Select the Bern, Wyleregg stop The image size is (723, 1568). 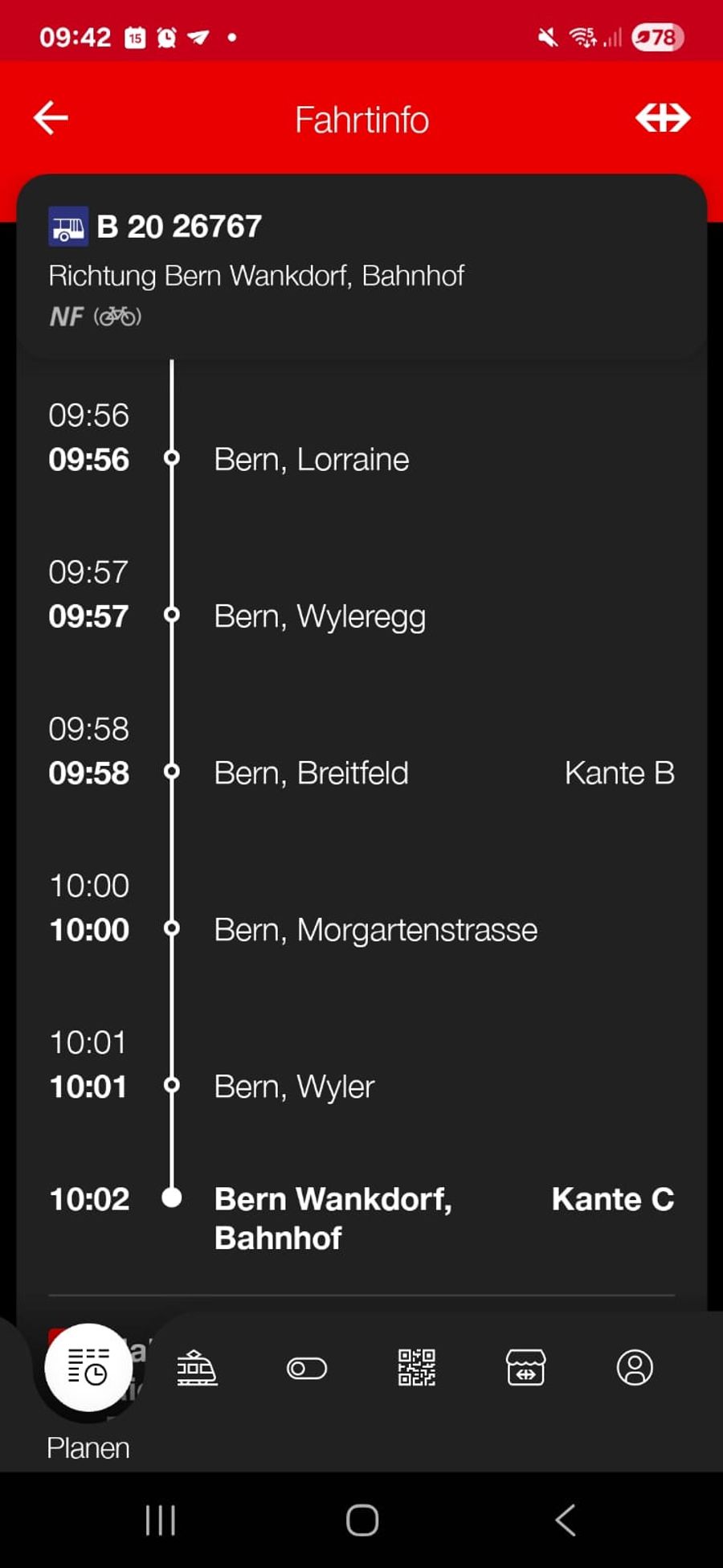point(320,616)
